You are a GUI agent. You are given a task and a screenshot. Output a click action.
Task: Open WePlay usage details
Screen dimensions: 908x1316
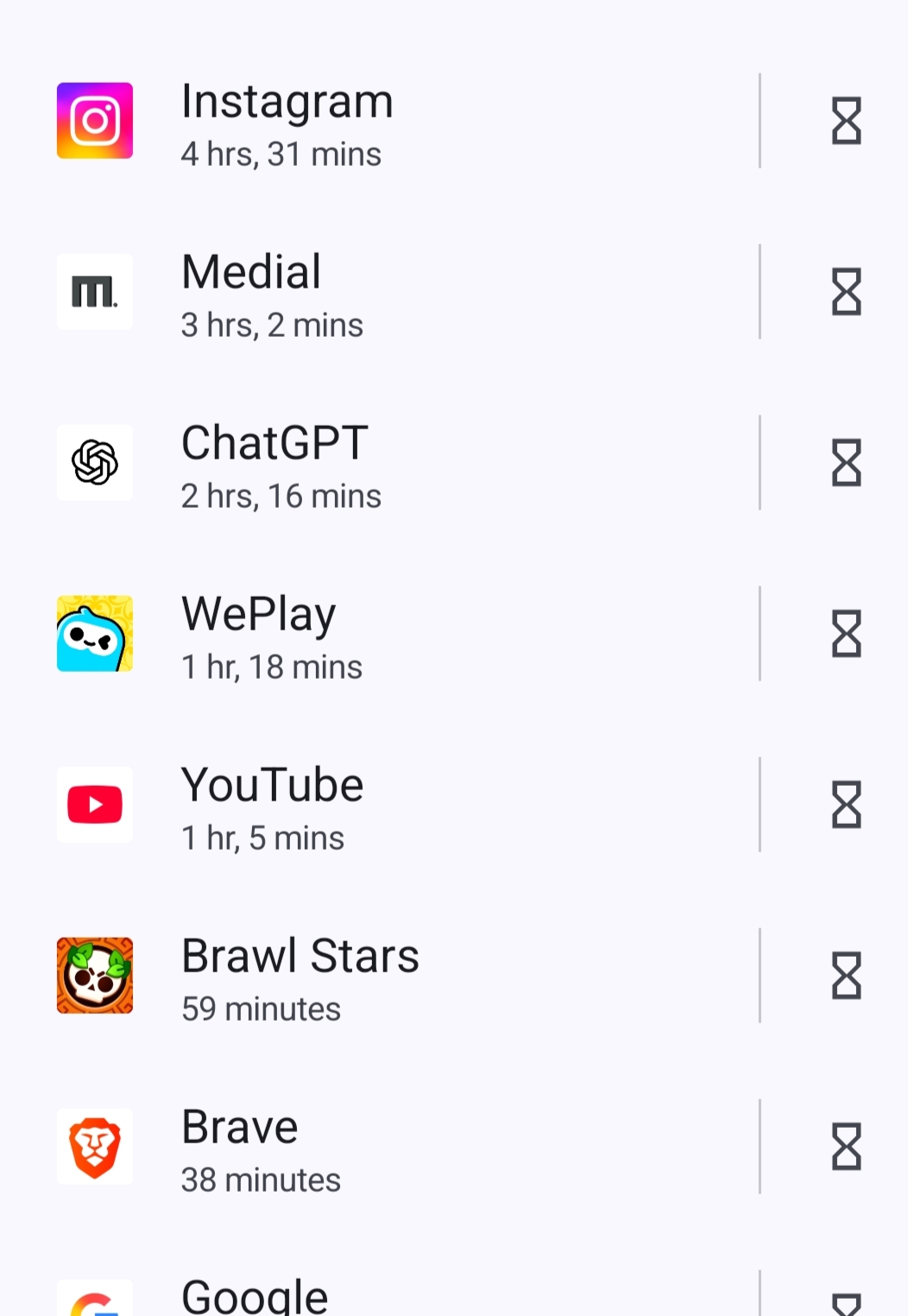(x=271, y=635)
